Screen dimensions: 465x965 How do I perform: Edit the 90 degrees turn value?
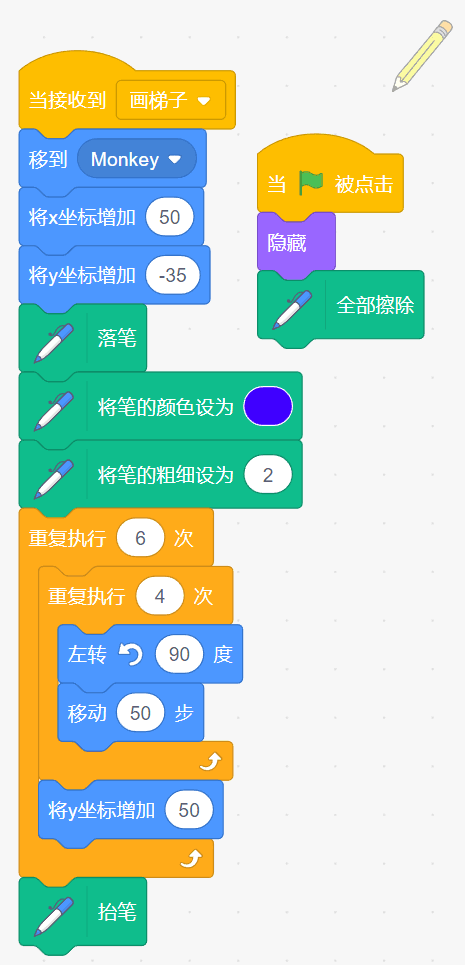tap(179, 654)
